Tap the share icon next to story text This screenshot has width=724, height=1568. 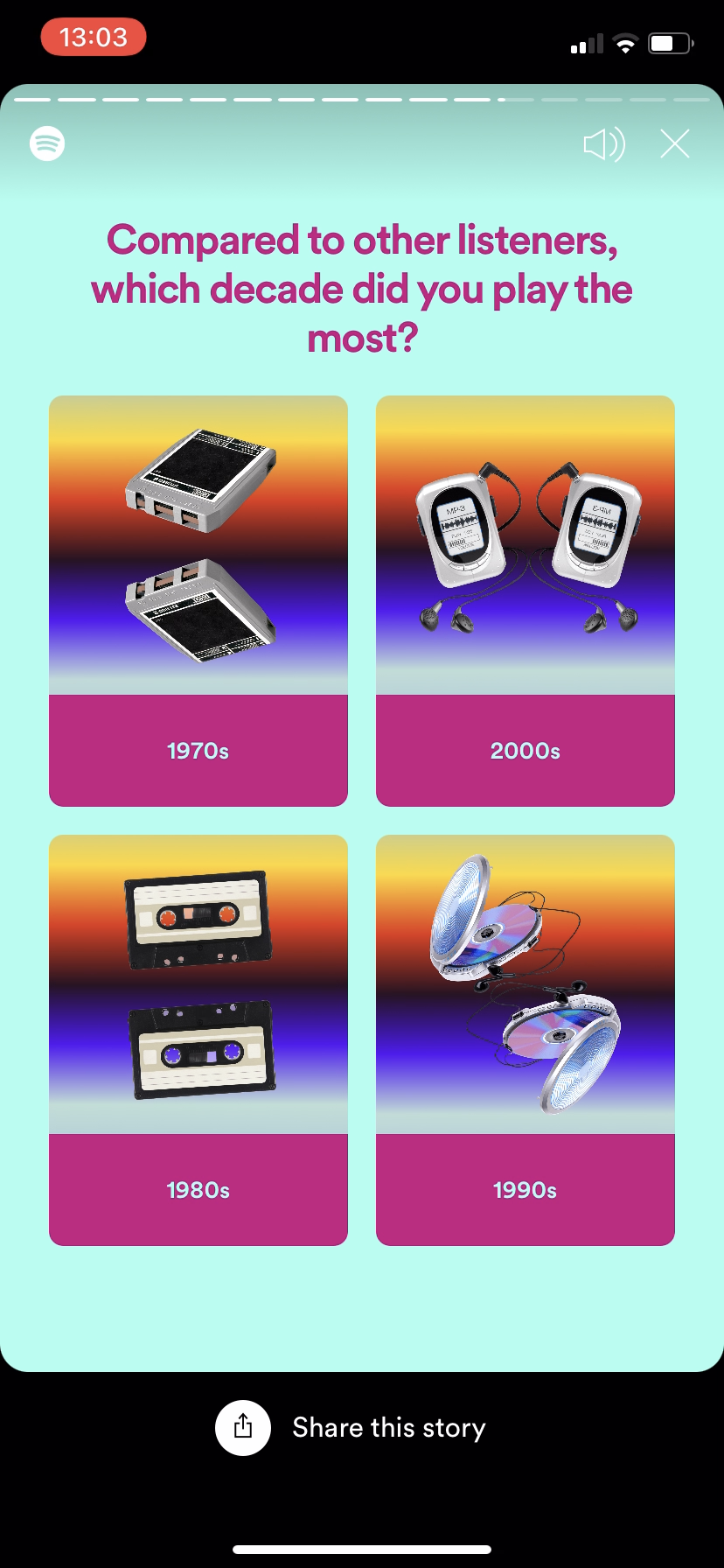click(243, 1426)
